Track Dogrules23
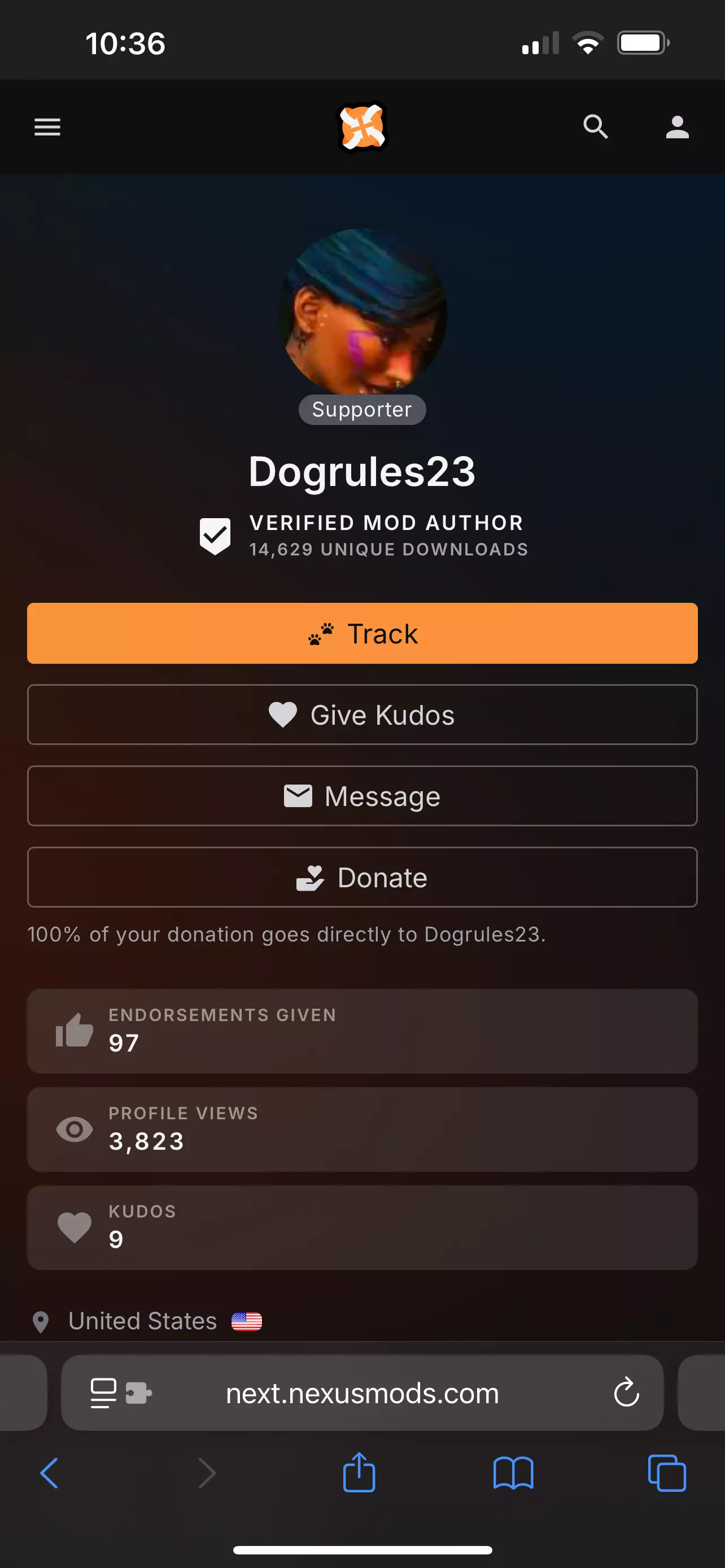The height and width of the screenshot is (1568, 725). pyautogui.click(x=362, y=633)
